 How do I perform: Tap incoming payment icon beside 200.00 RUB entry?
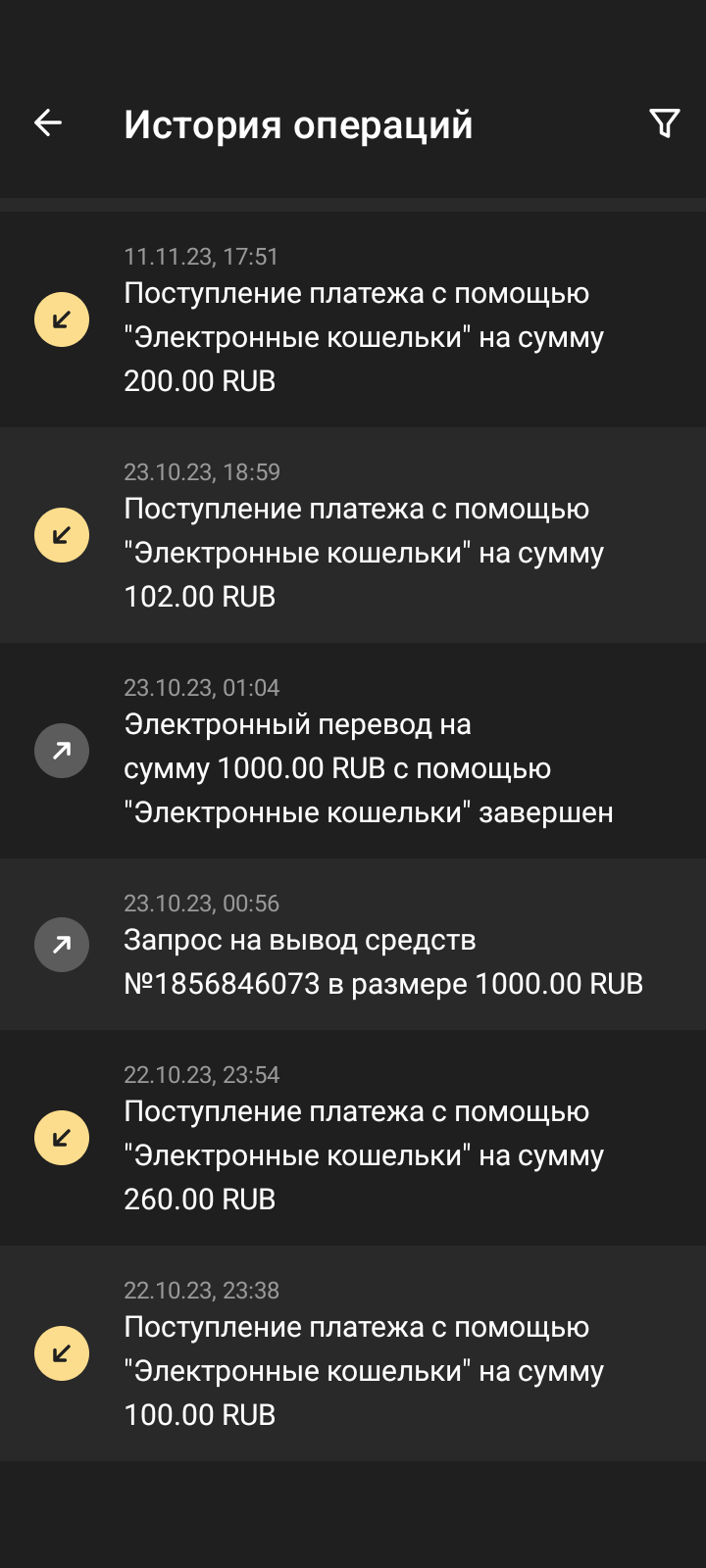click(x=61, y=318)
